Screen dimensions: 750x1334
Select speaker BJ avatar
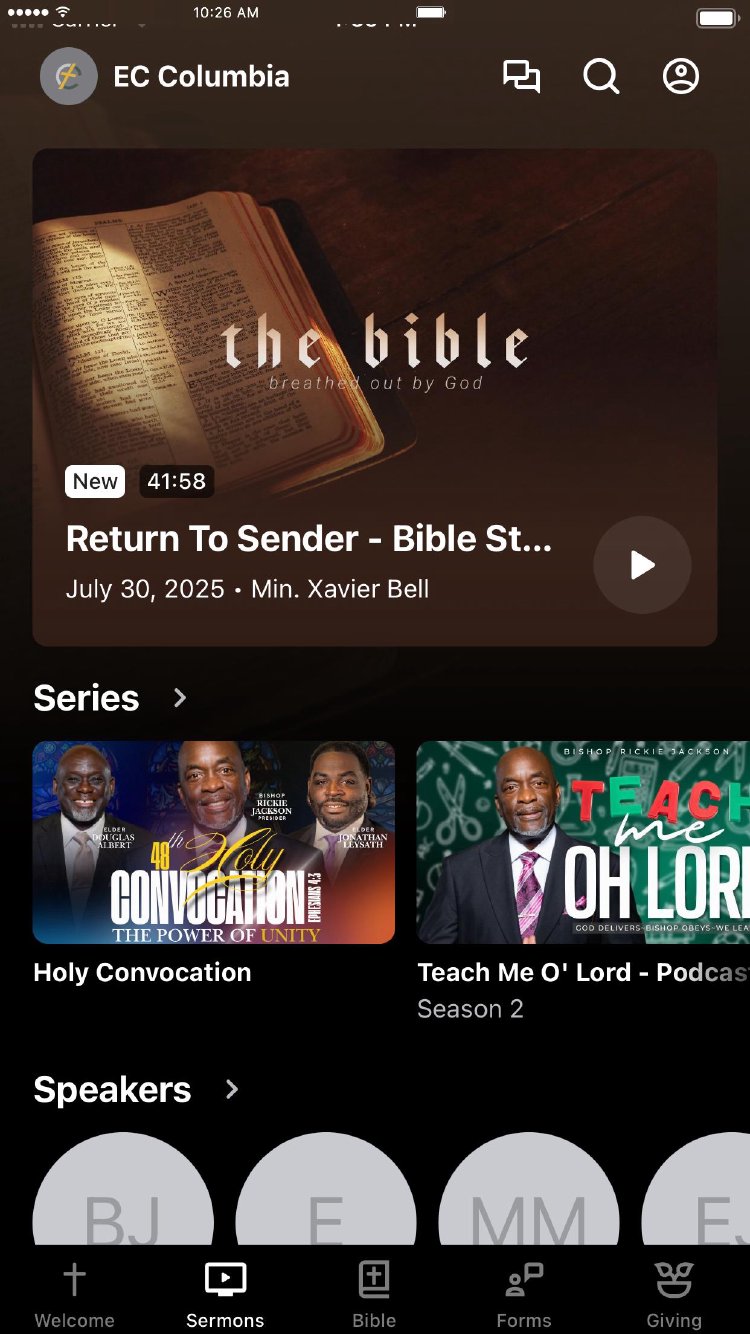point(123,1195)
